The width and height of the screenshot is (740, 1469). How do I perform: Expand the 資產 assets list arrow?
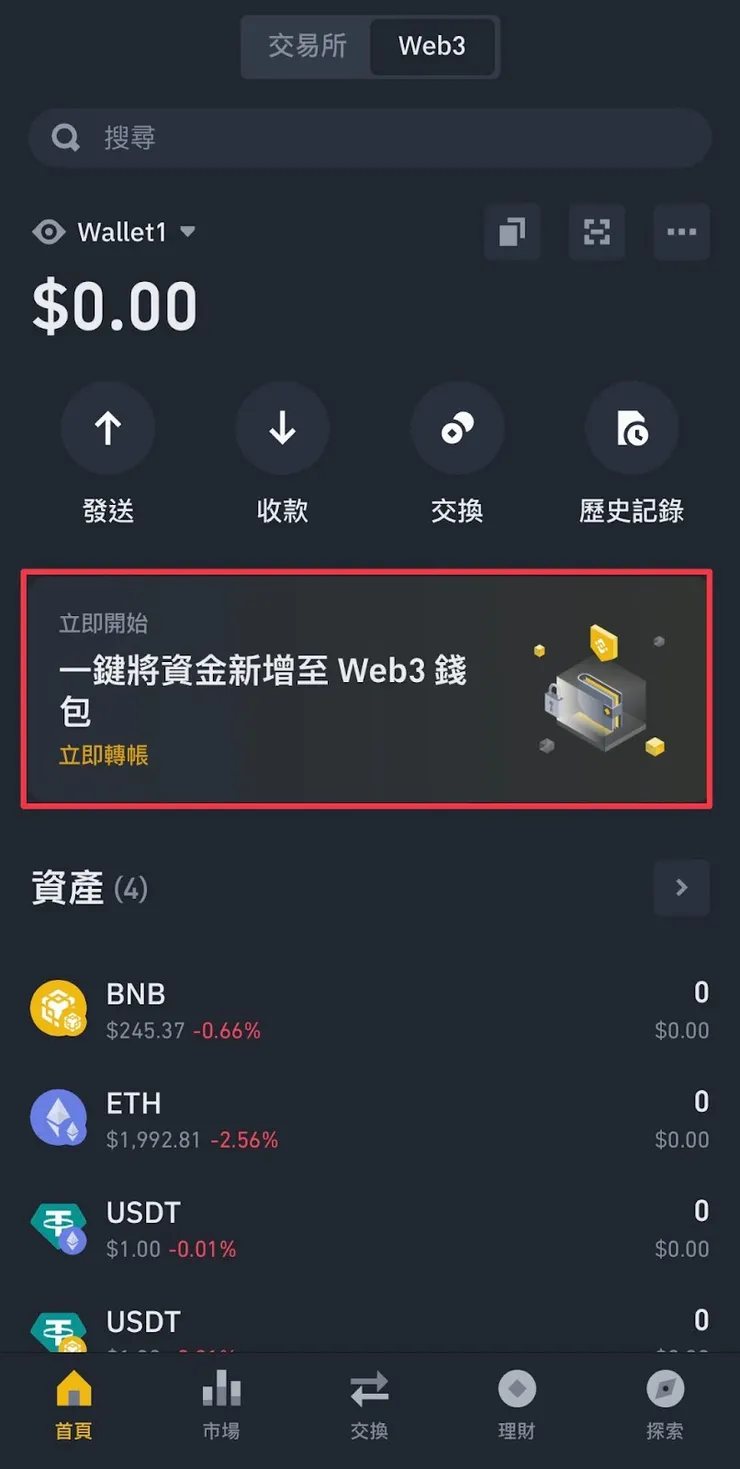coord(681,888)
